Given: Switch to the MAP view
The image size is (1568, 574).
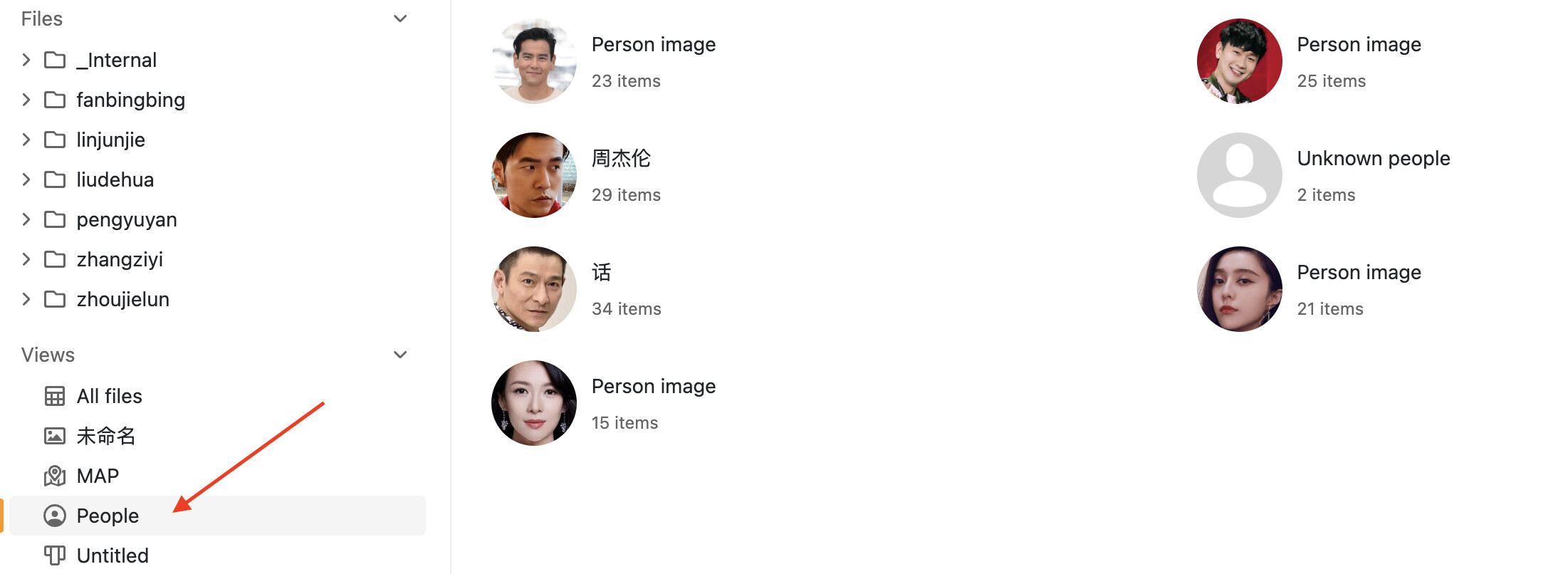Looking at the screenshot, I should tap(98, 476).
